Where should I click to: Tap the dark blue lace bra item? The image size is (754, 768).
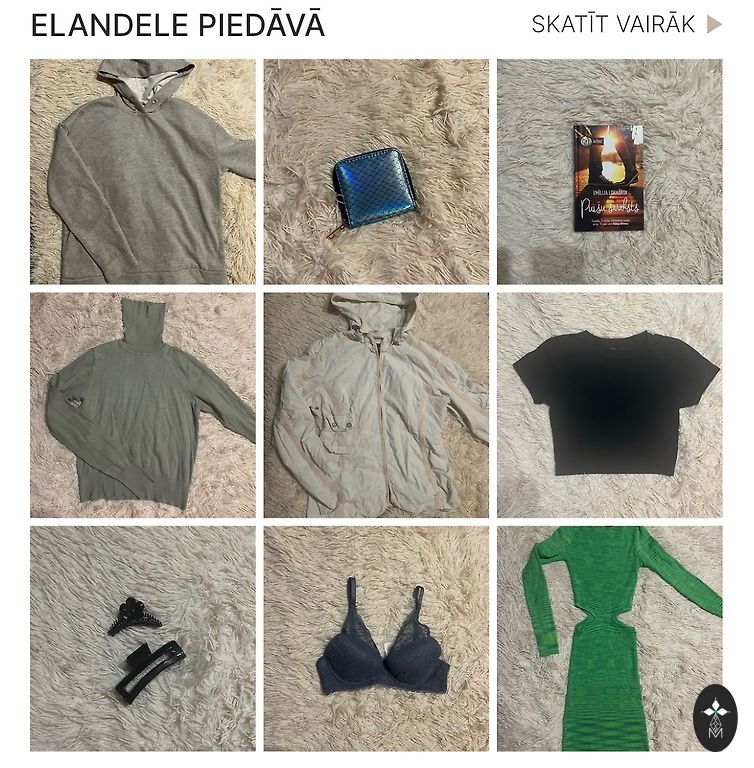pos(376,639)
